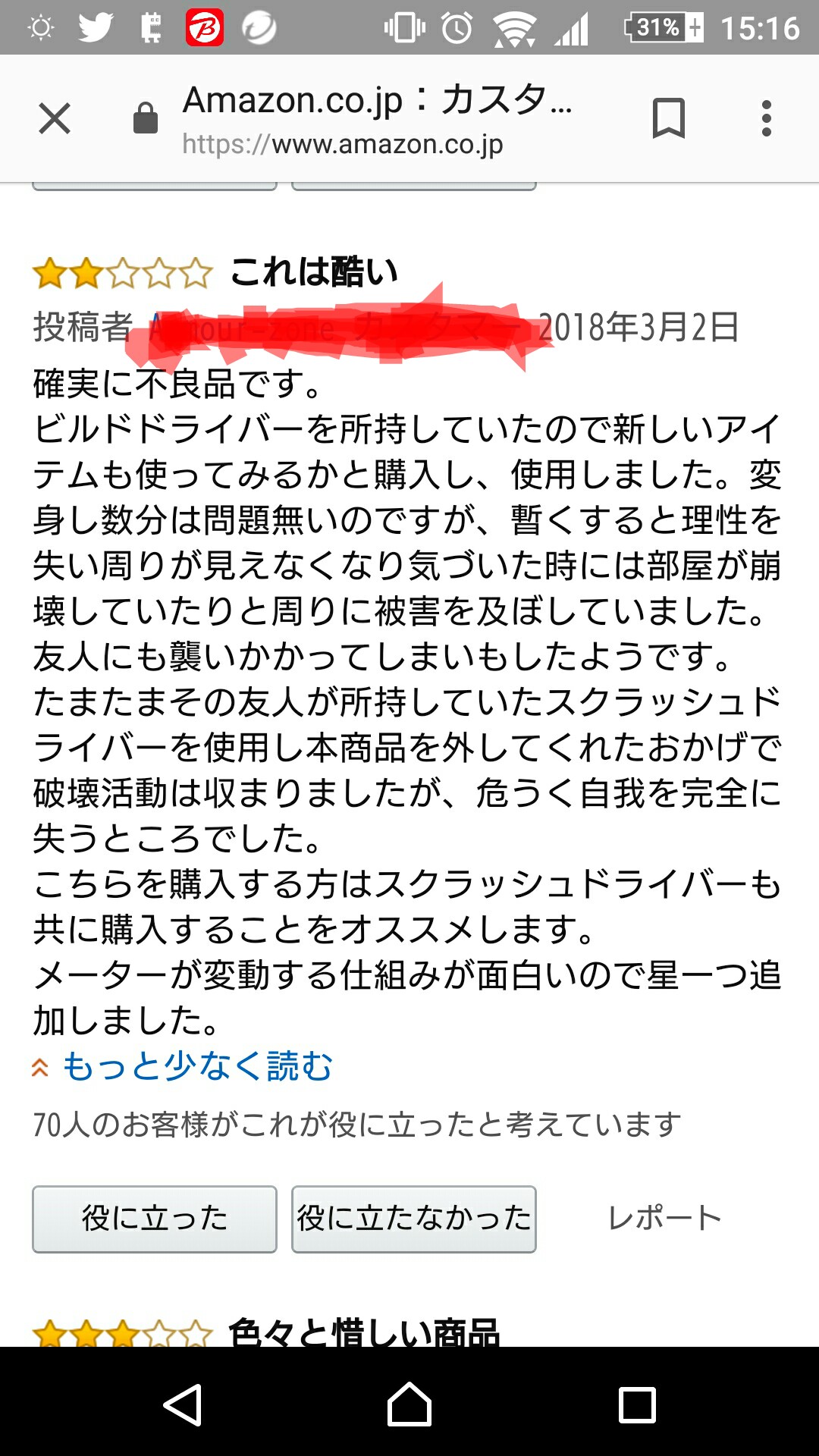Mark review as 役に立った
Screen dimensions: 819x1456
[155, 1219]
